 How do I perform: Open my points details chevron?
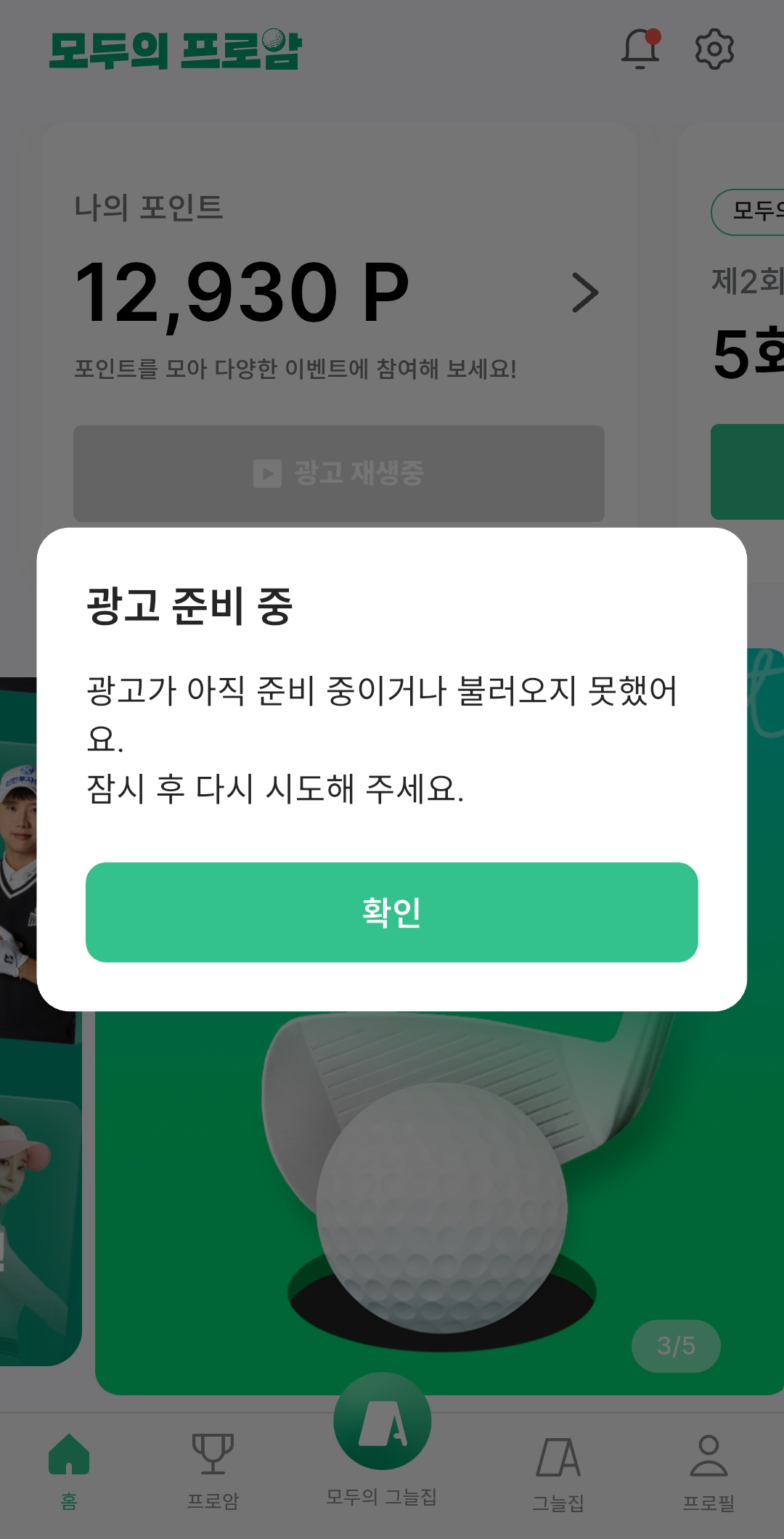[585, 293]
